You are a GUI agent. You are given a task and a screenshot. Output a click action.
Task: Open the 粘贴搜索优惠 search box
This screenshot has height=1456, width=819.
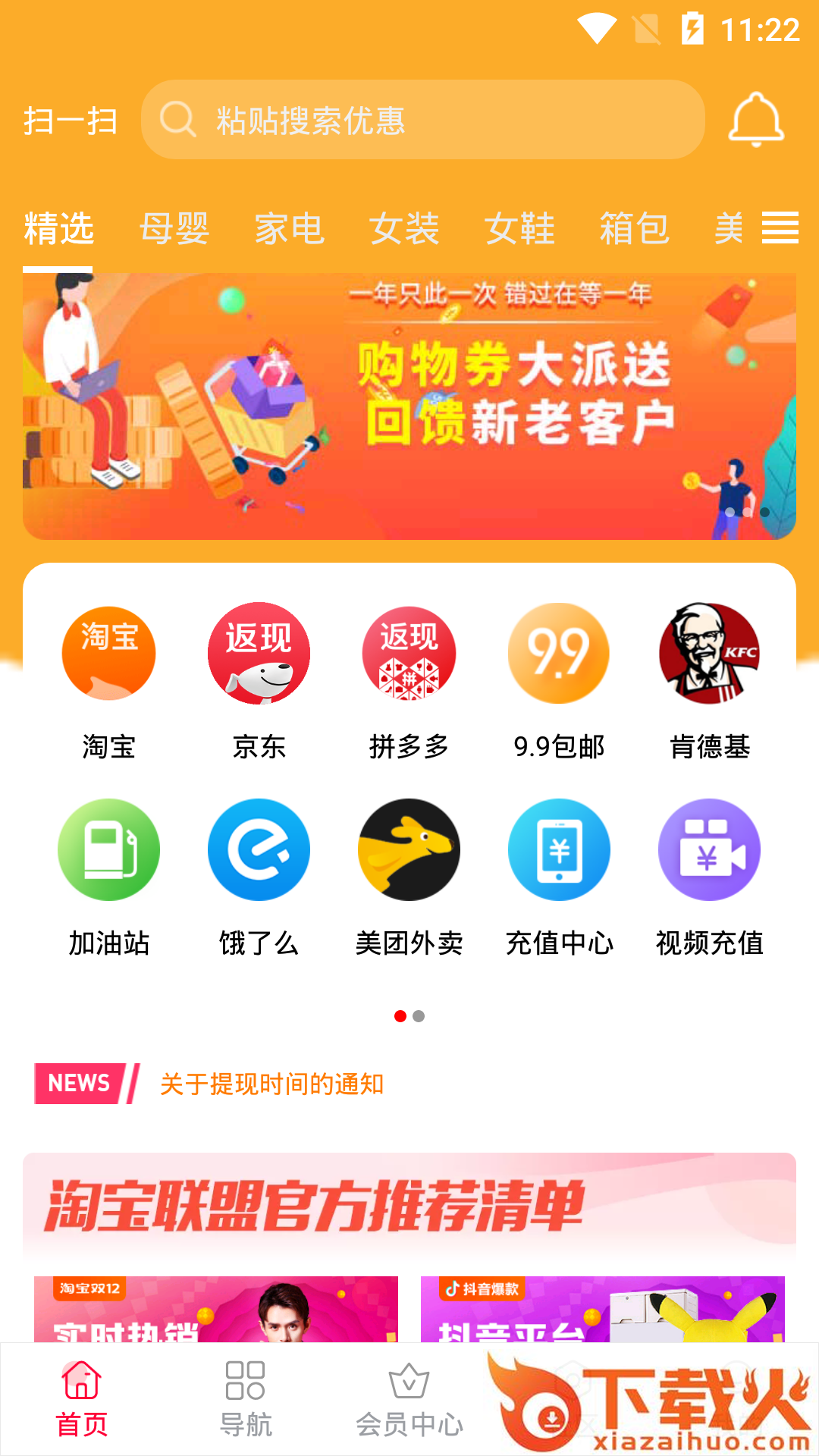coord(422,120)
